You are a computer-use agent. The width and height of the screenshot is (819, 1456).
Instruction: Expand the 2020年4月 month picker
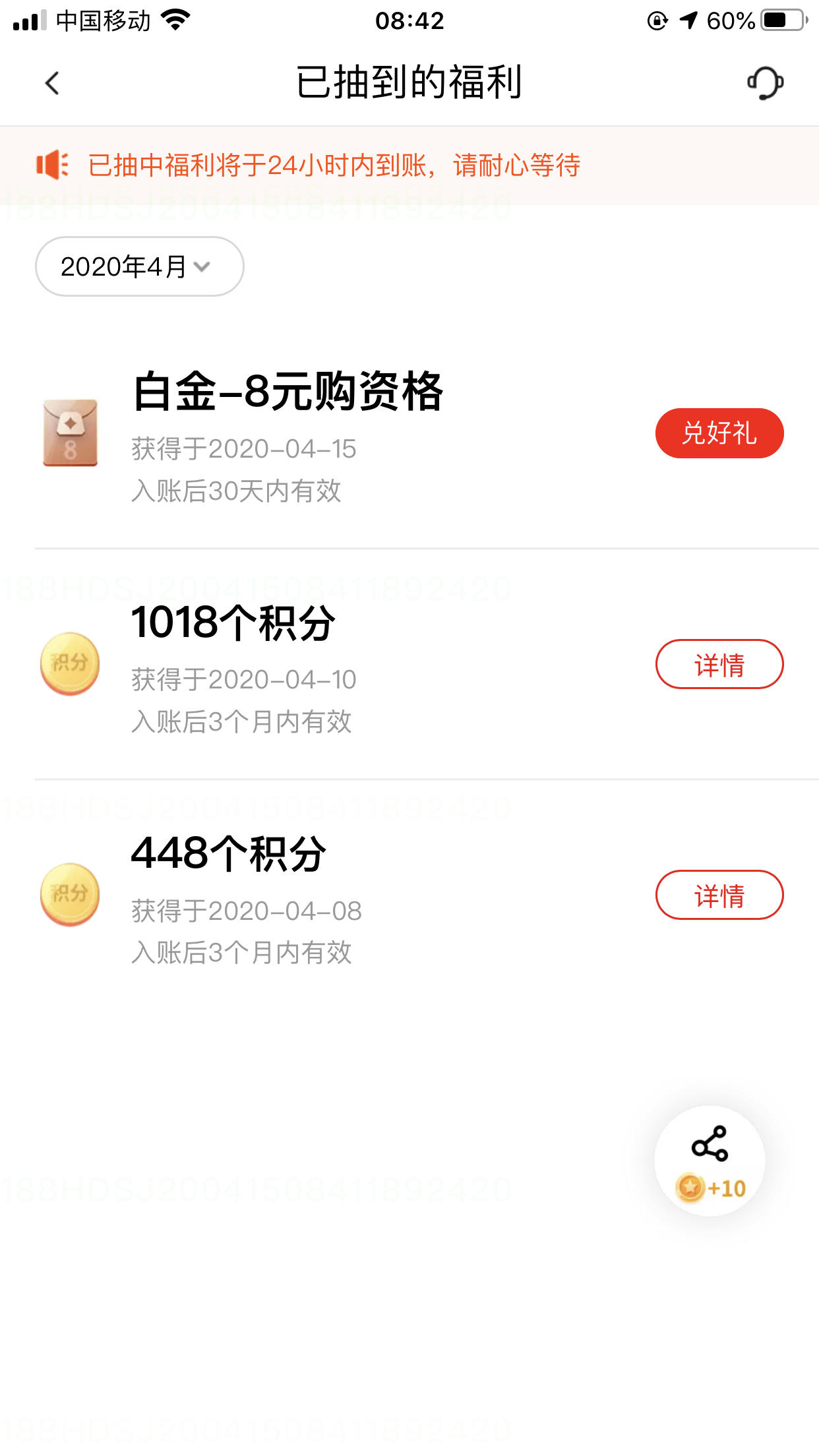pyautogui.click(x=139, y=266)
